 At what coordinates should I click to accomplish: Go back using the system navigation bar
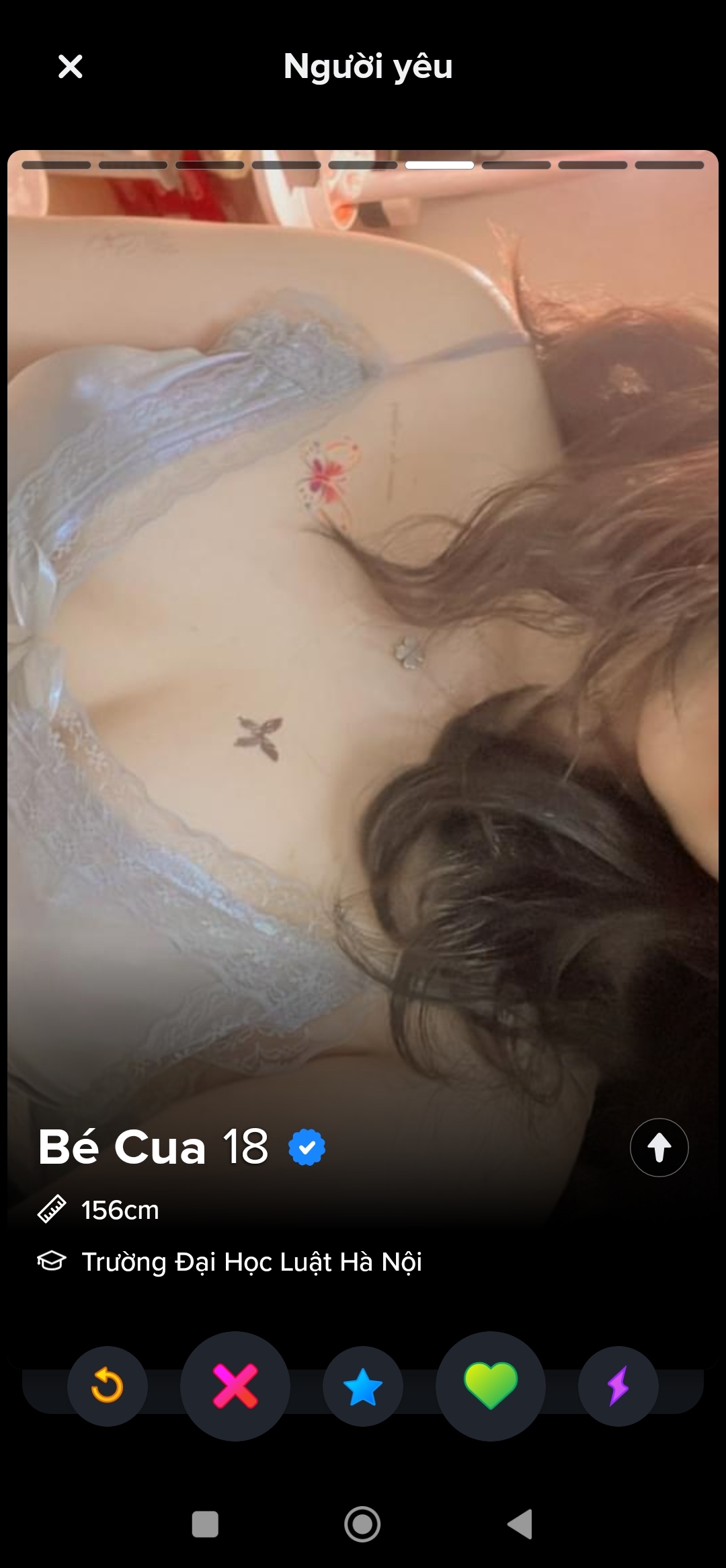(x=520, y=1524)
